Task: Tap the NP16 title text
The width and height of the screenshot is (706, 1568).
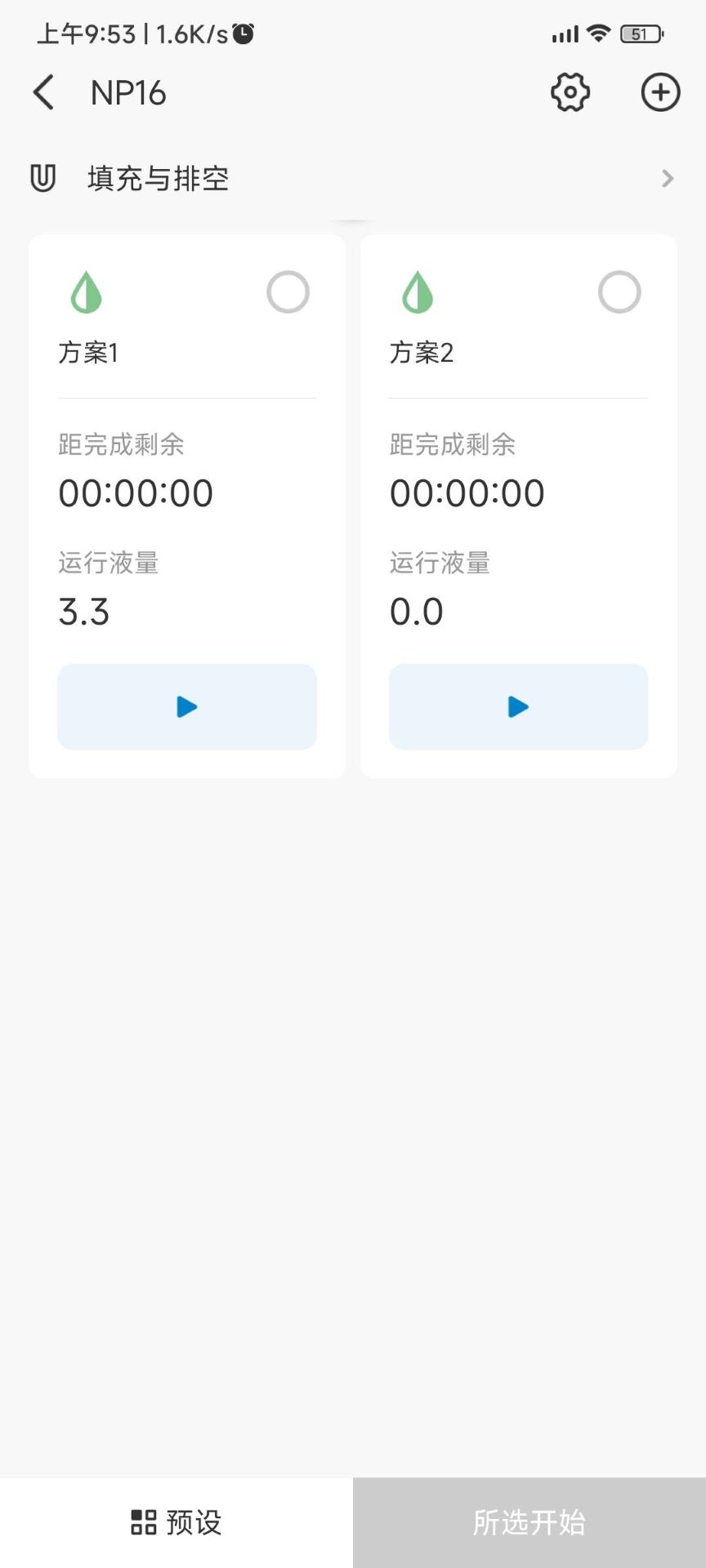Action: tap(127, 92)
